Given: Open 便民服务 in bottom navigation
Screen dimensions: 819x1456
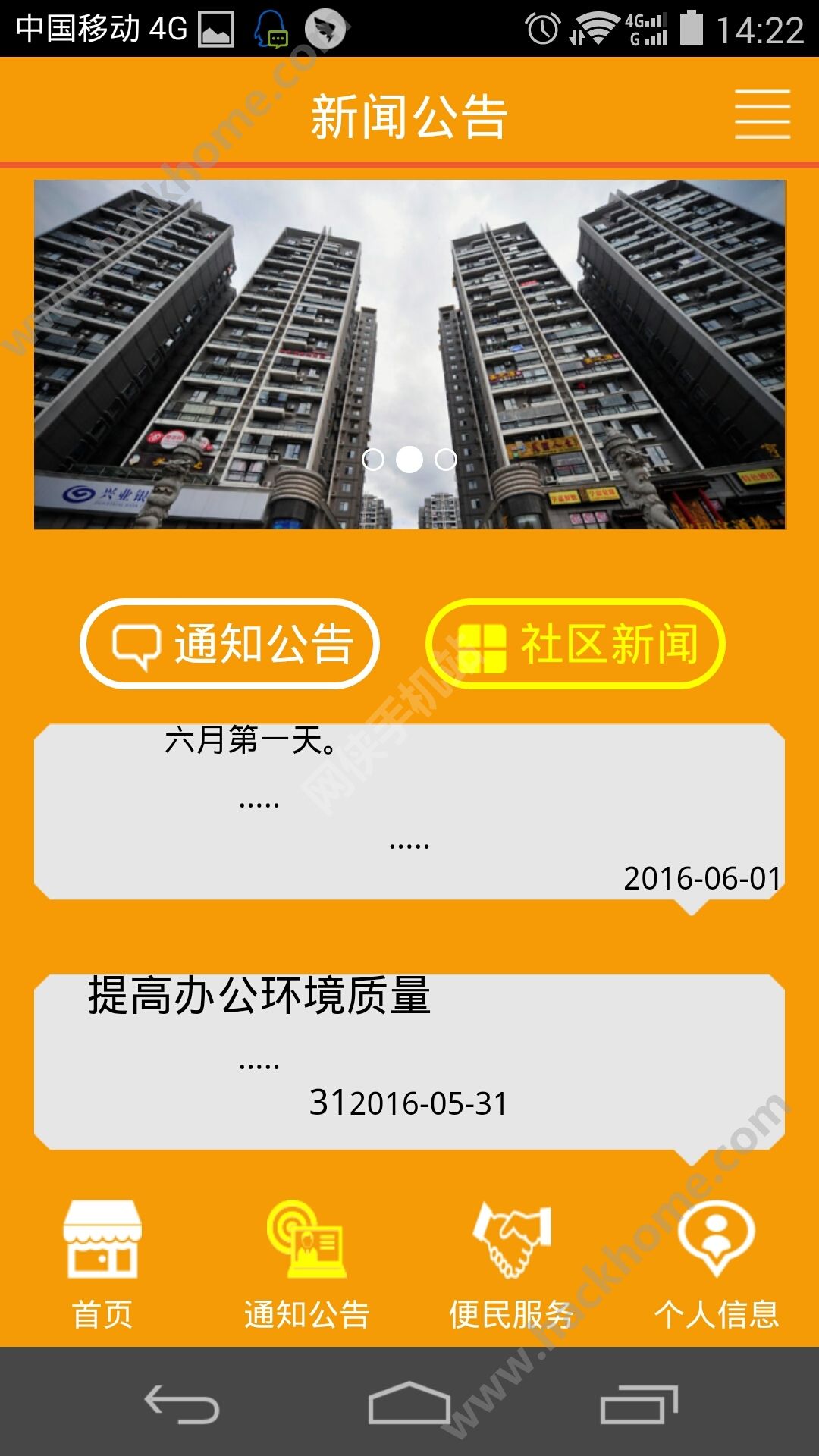Looking at the screenshot, I should point(512,1263).
